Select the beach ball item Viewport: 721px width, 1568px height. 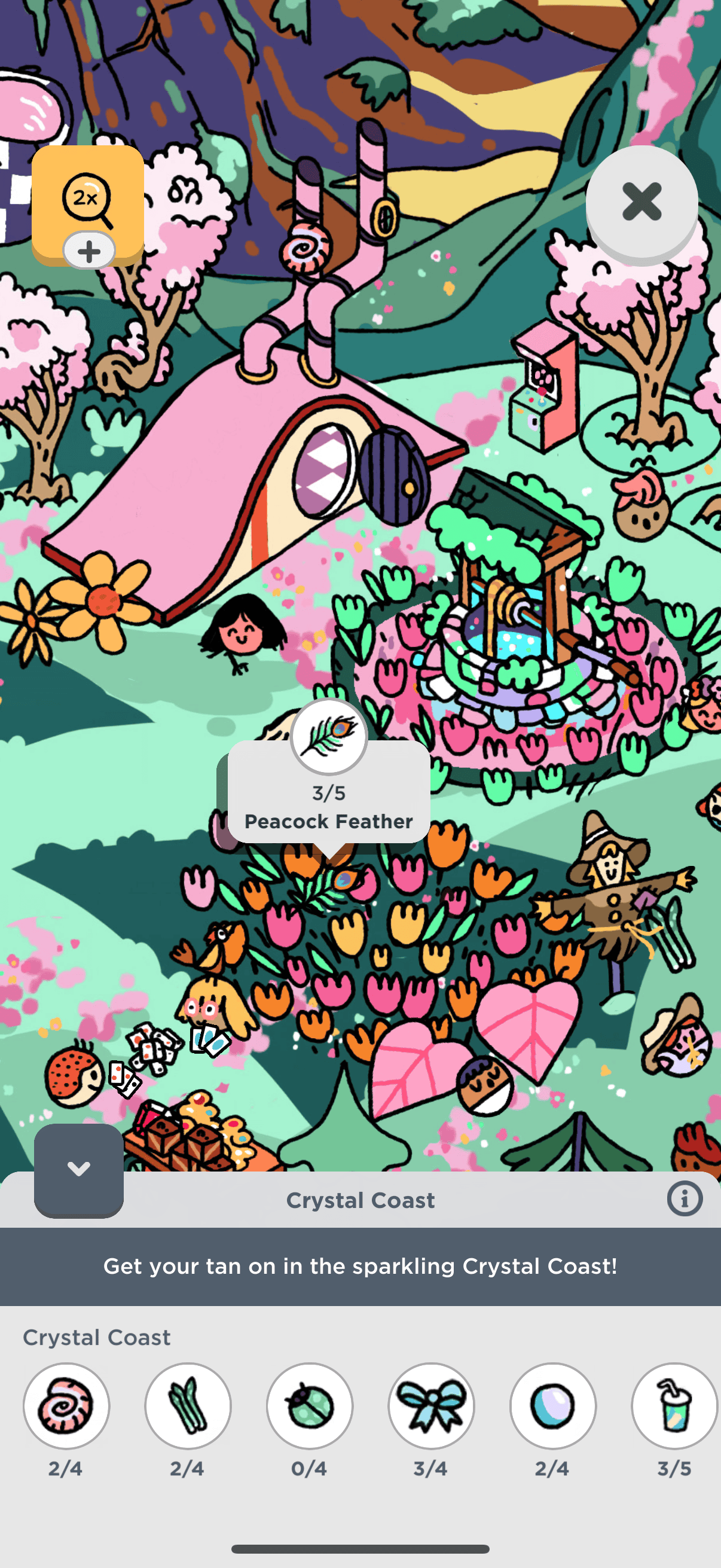click(x=552, y=1405)
